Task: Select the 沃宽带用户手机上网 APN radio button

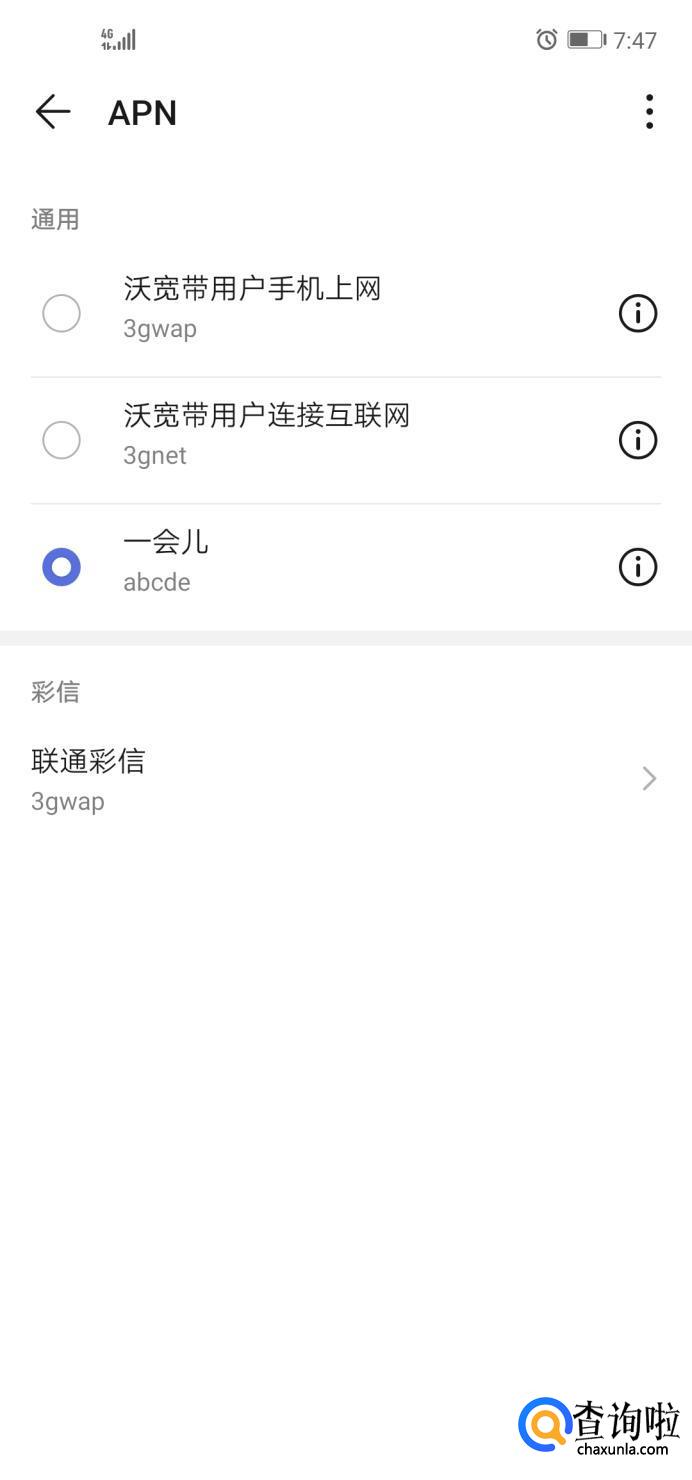Action: point(61,314)
